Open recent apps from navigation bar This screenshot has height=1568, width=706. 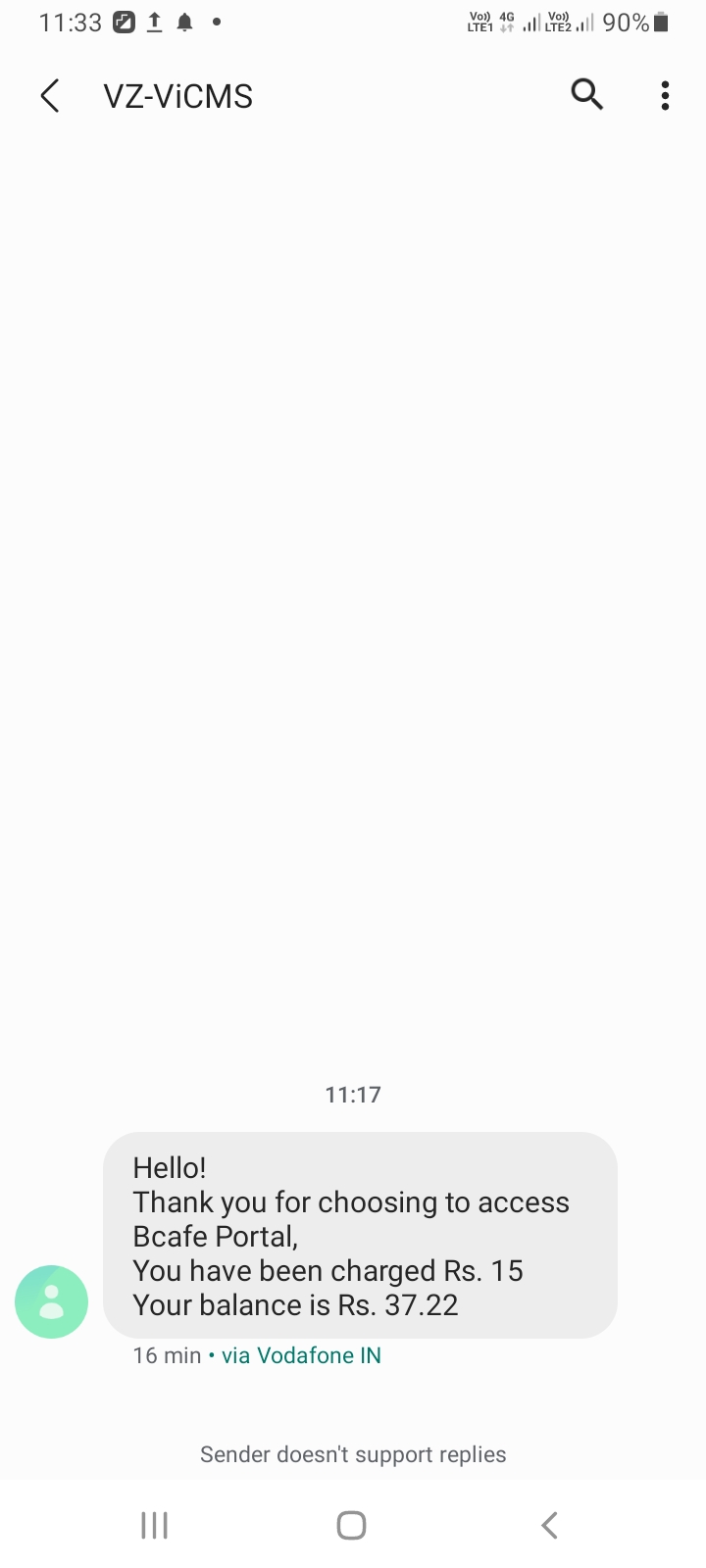click(x=155, y=1525)
